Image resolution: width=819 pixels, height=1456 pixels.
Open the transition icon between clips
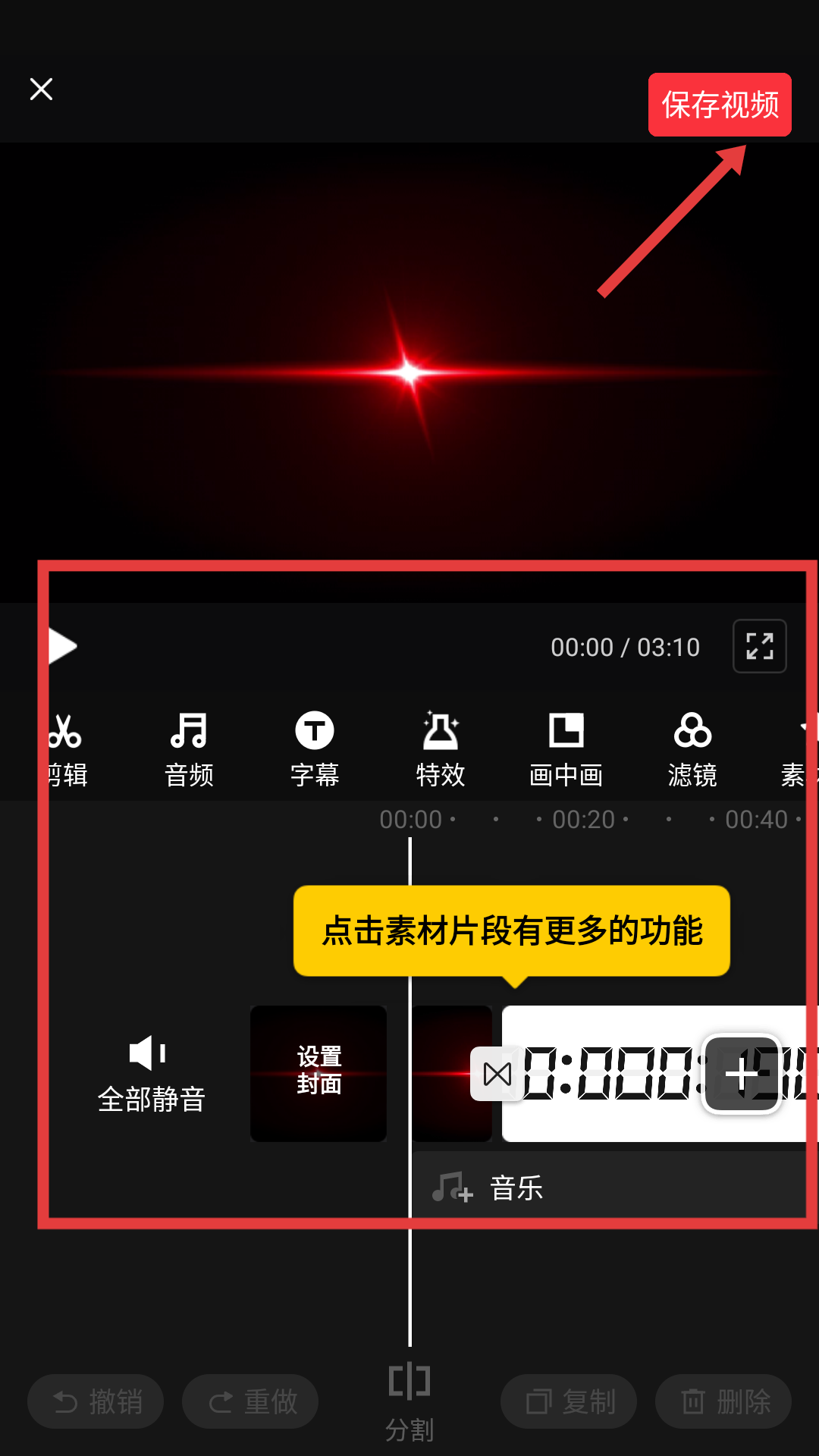coord(497,1074)
